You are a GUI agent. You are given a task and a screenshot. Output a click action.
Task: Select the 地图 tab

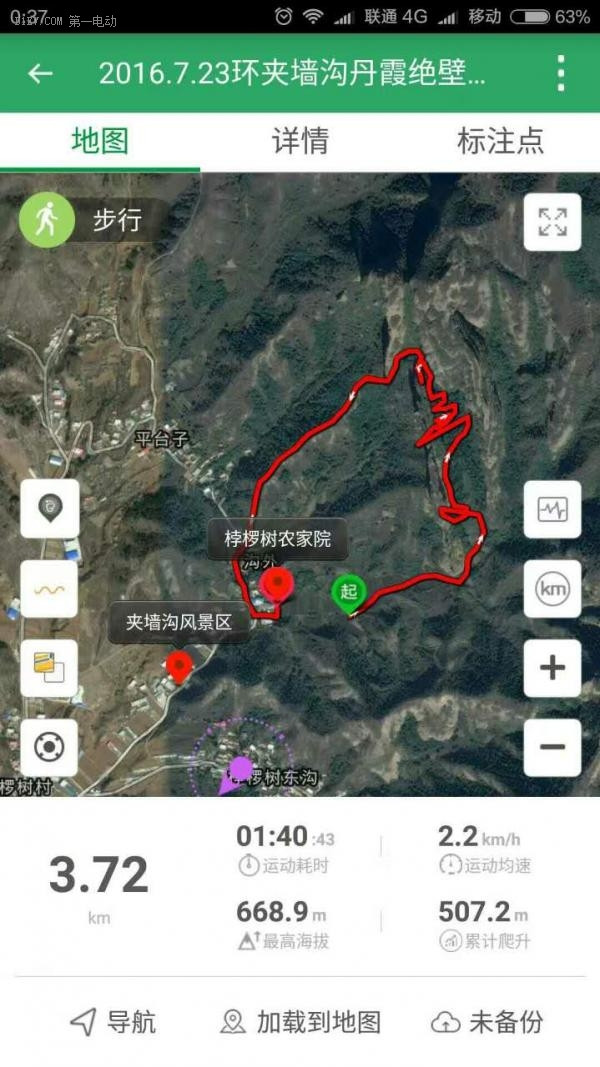click(x=100, y=141)
